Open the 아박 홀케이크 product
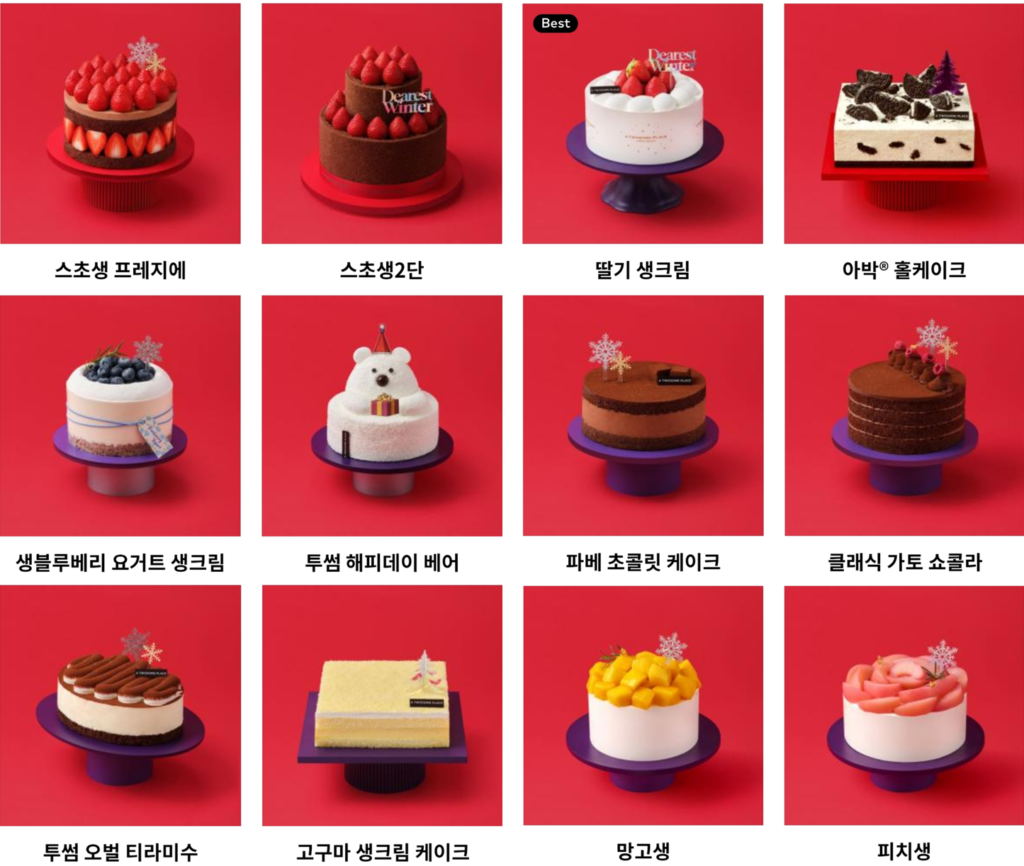This screenshot has height=866, width=1024. point(904,124)
